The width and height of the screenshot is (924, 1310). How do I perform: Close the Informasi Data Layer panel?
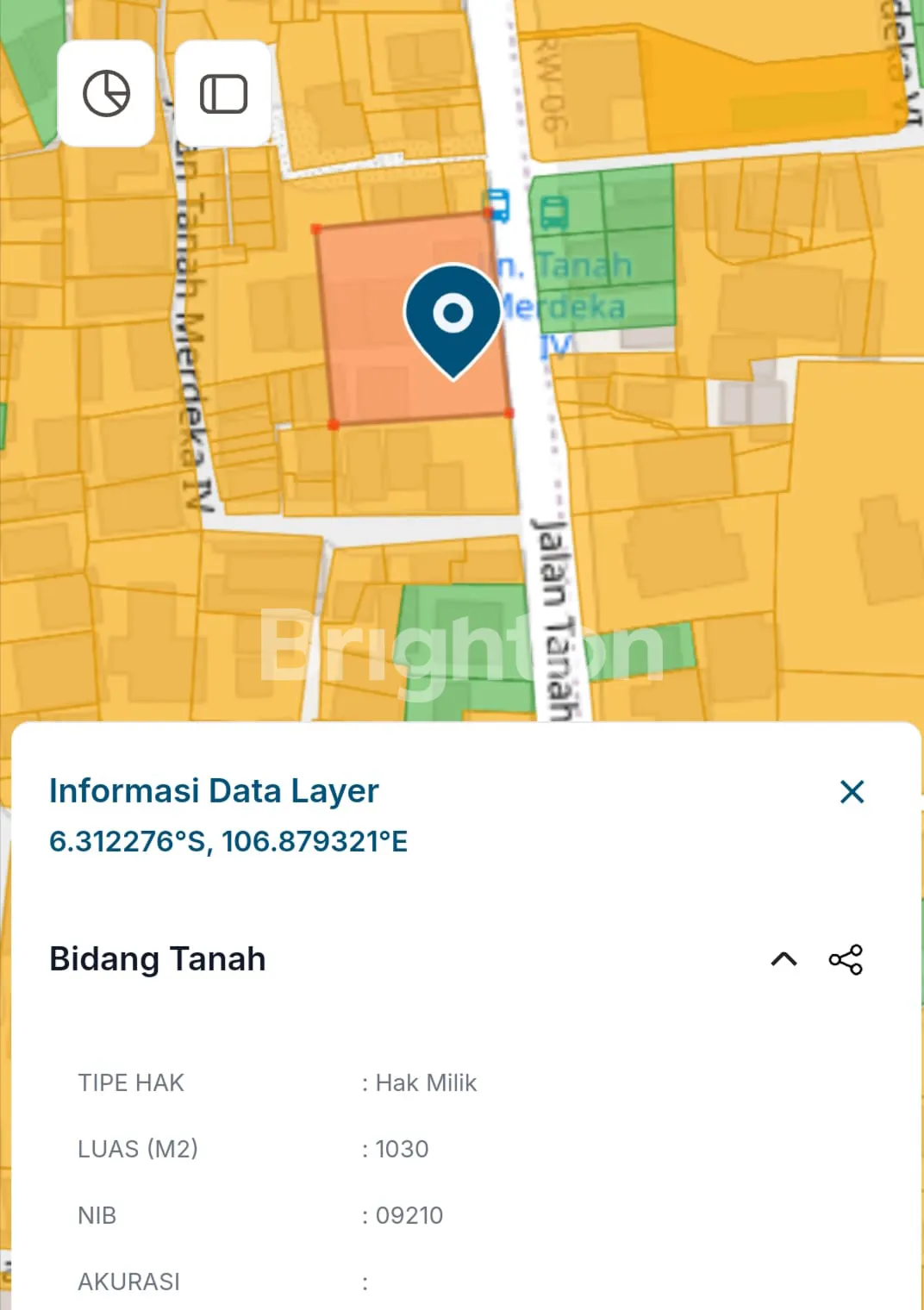point(852,791)
